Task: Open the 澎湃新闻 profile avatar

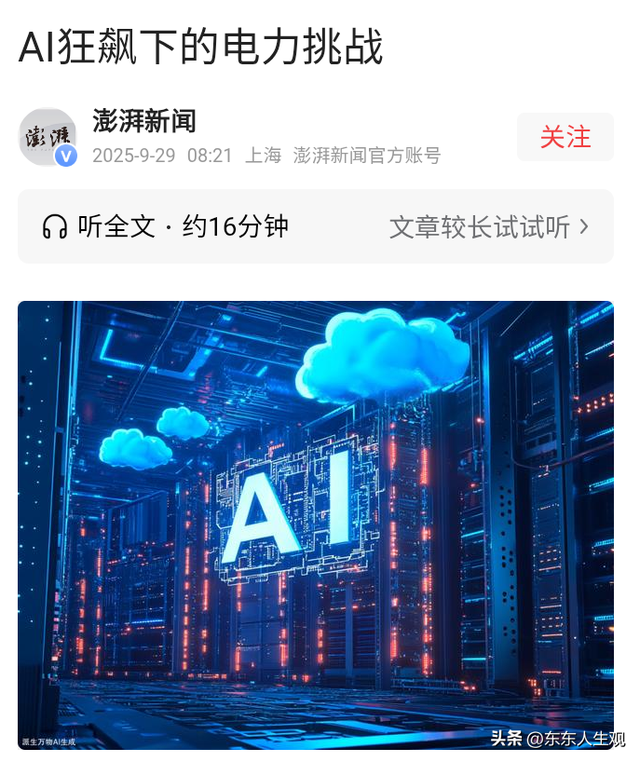Action: (x=47, y=137)
